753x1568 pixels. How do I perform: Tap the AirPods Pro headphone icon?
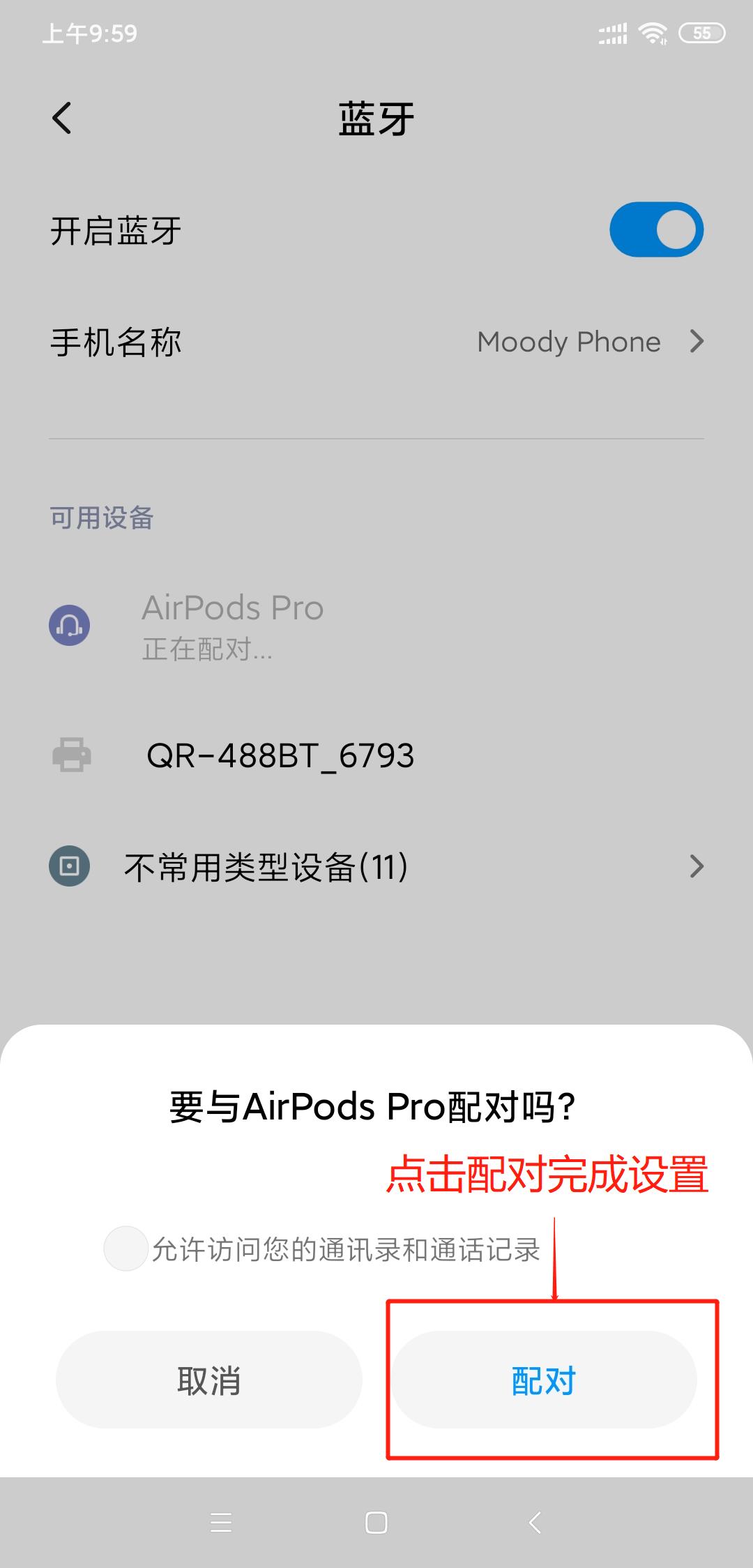coord(68,625)
